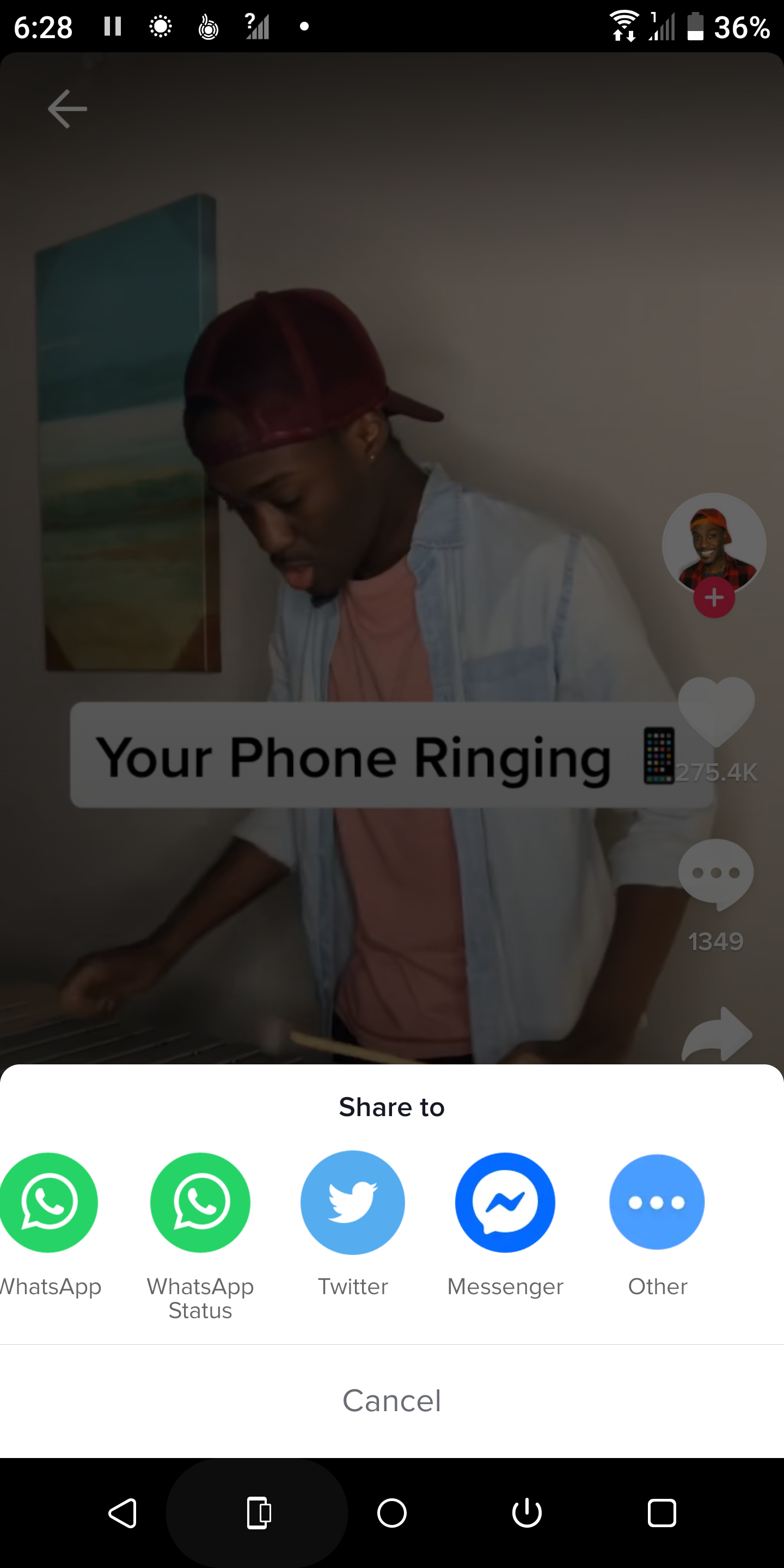
Task: Share the video to WhatsApp
Action: 47,1202
